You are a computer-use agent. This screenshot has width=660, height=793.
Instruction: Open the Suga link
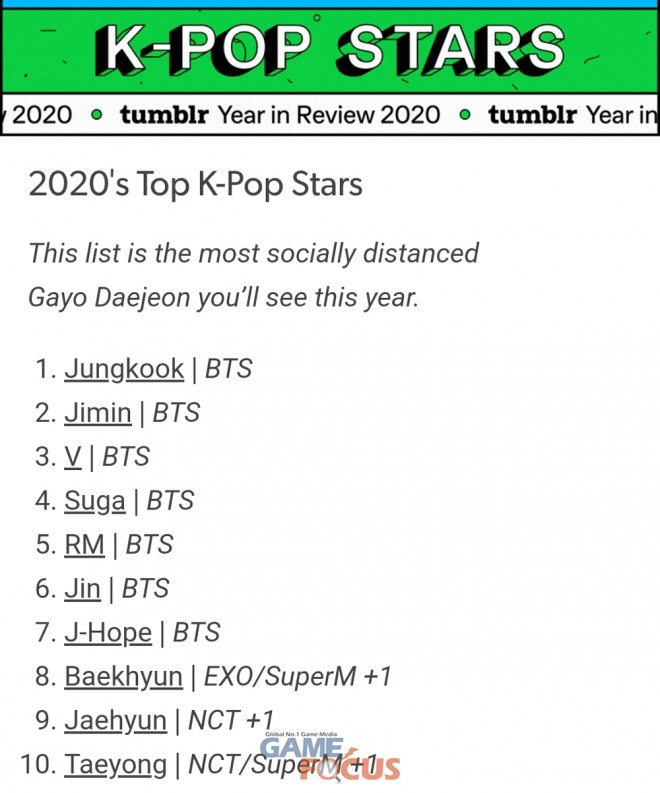click(x=94, y=501)
